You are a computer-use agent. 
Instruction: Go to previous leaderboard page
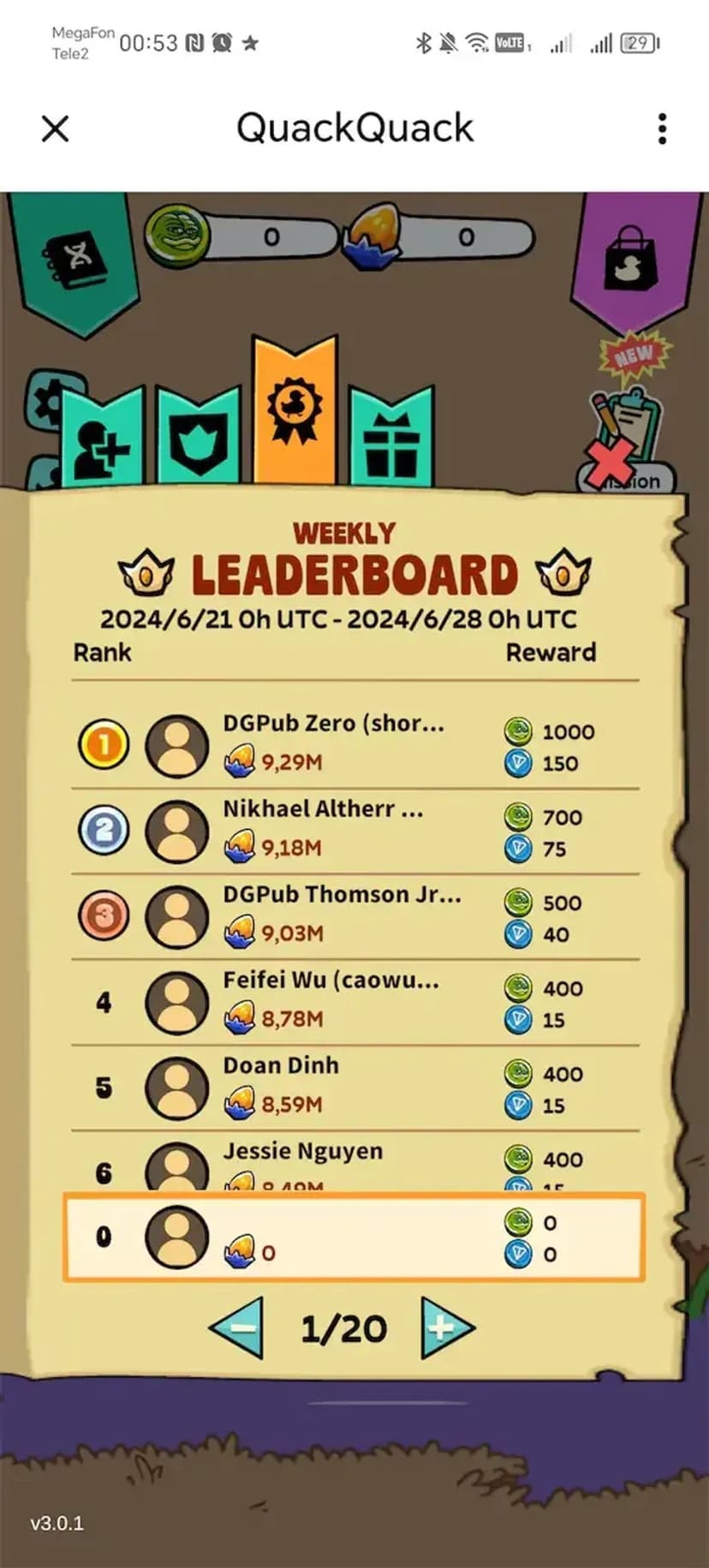(x=237, y=1327)
